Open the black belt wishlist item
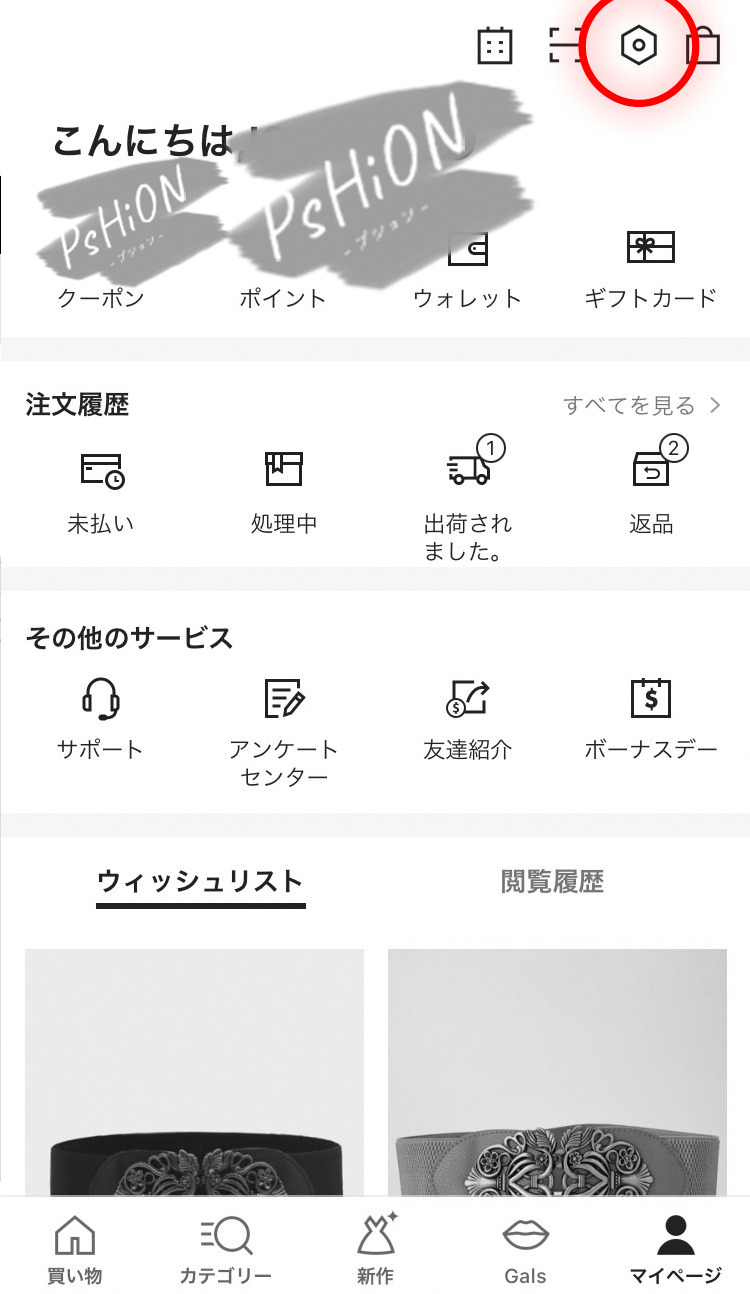The image size is (750, 1294). click(x=194, y=1072)
